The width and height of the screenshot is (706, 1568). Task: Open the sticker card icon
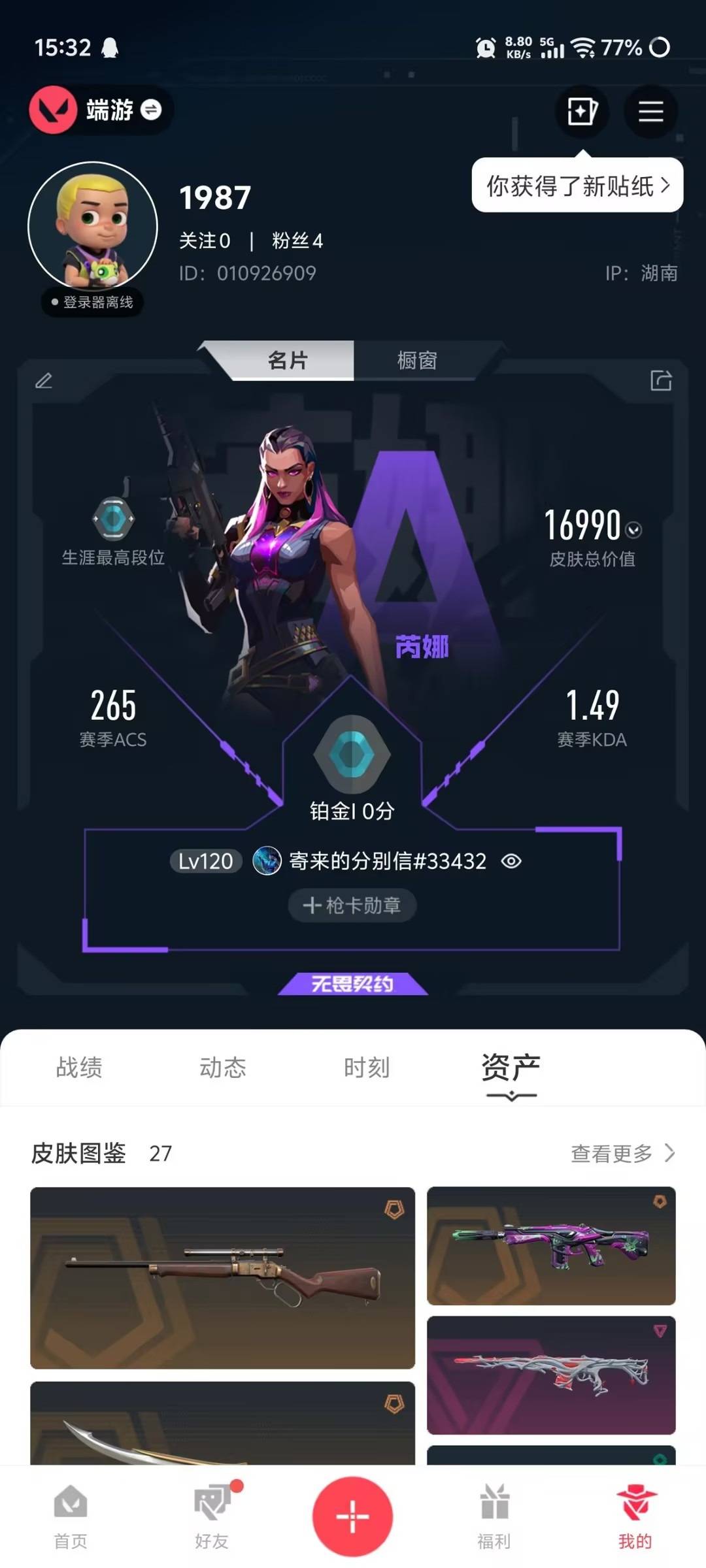click(x=582, y=111)
